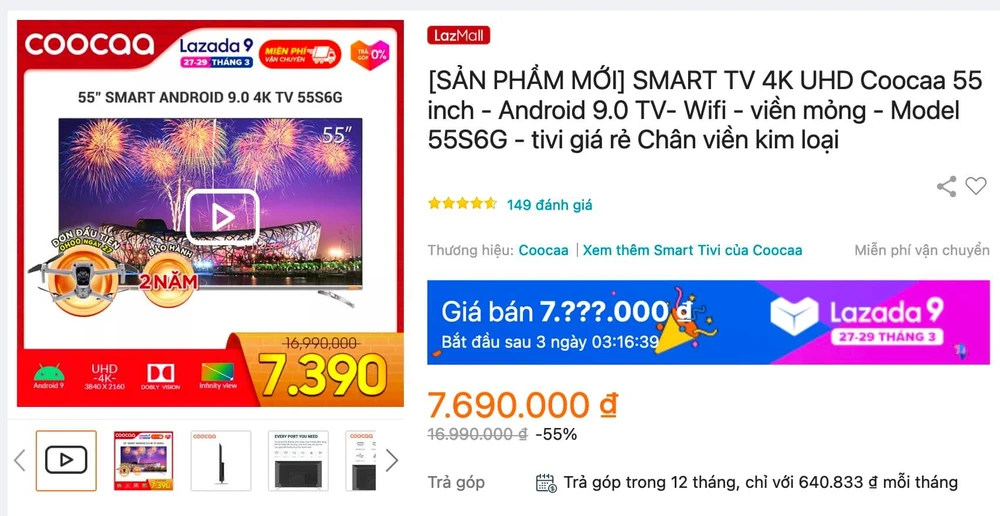Select the video thumbnail in gallery
Screen dimensions: 1000x516
[x=66, y=461]
